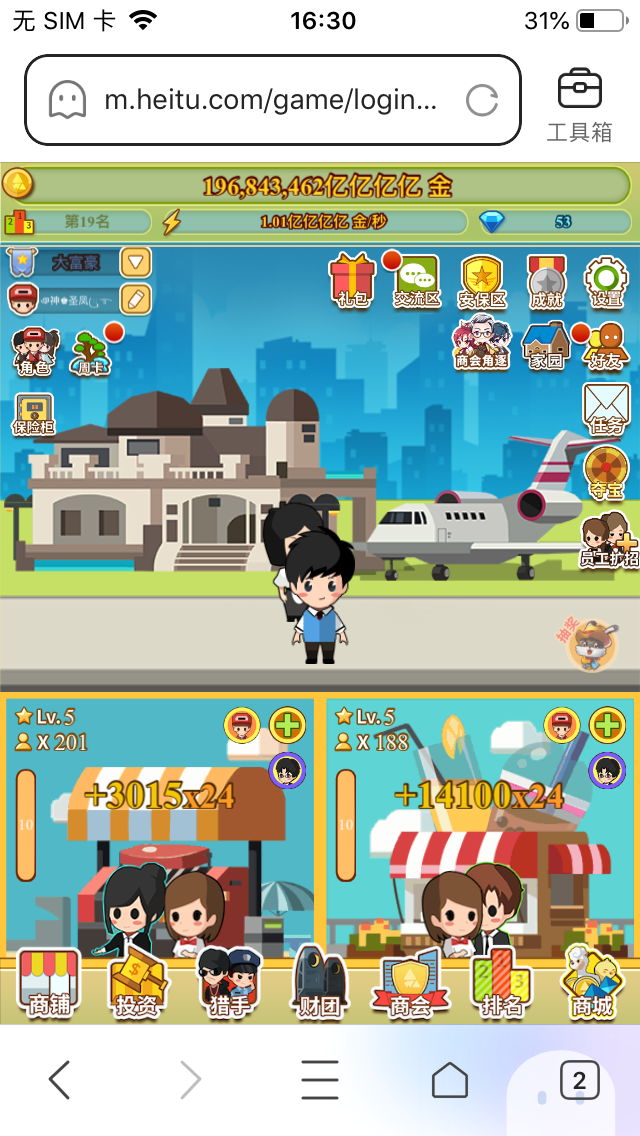The width and height of the screenshot is (640, 1136).
Task: Open 夺宝 treasure wheel
Action: click(606, 473)
